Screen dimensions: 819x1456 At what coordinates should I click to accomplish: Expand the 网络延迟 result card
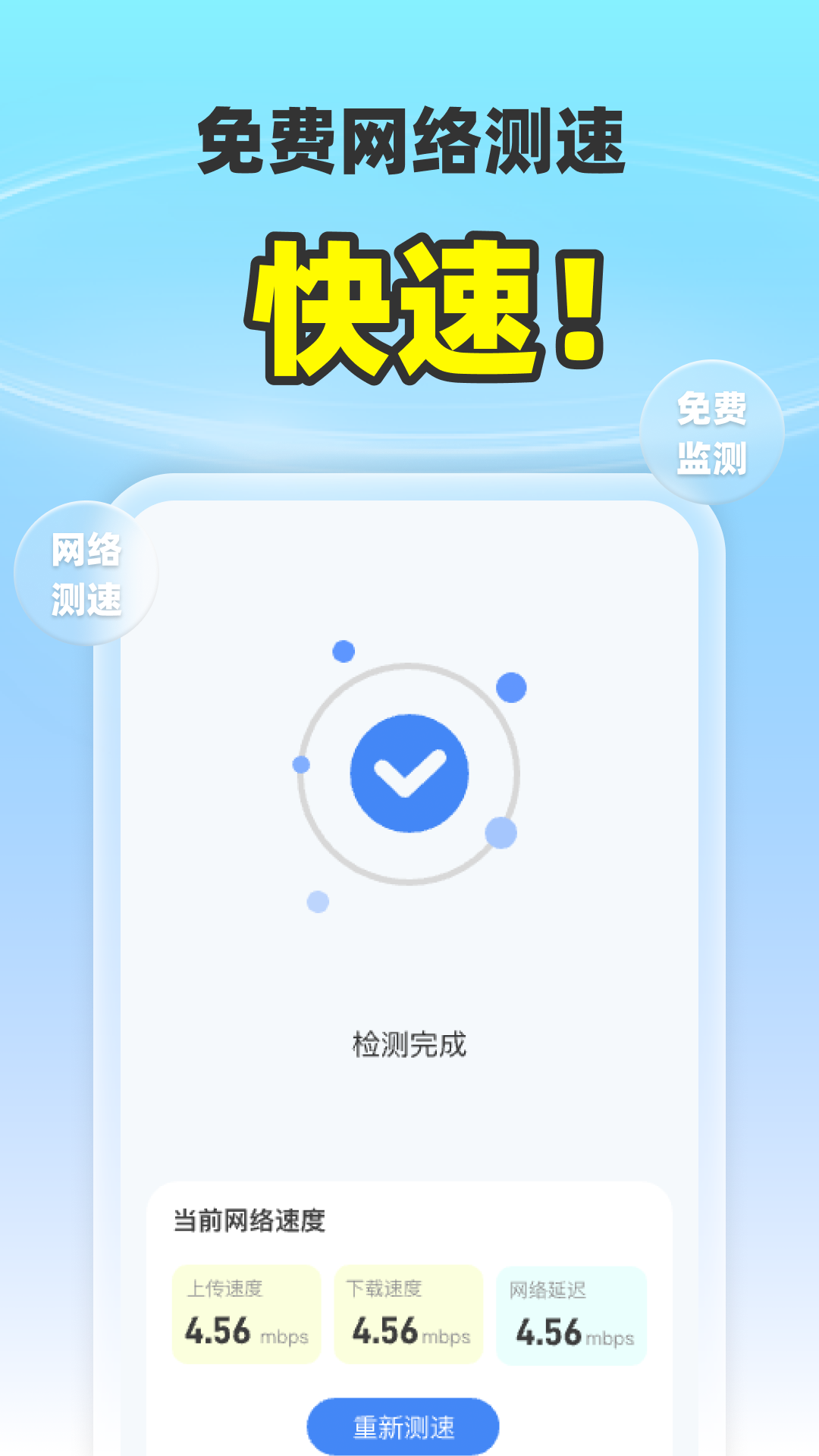(x=573, y=1315)
